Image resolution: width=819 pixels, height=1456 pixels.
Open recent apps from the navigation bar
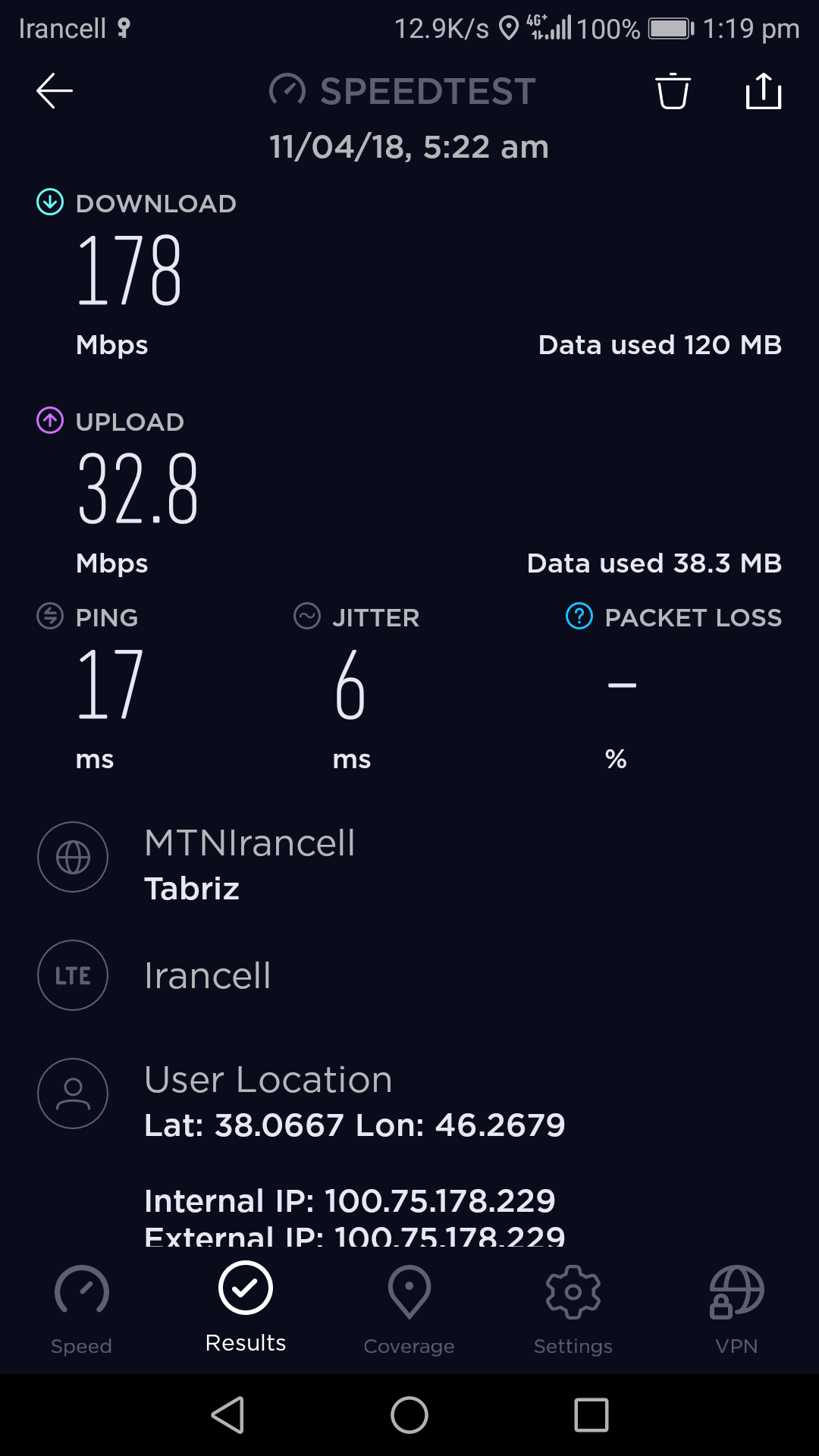(591, 1415)
